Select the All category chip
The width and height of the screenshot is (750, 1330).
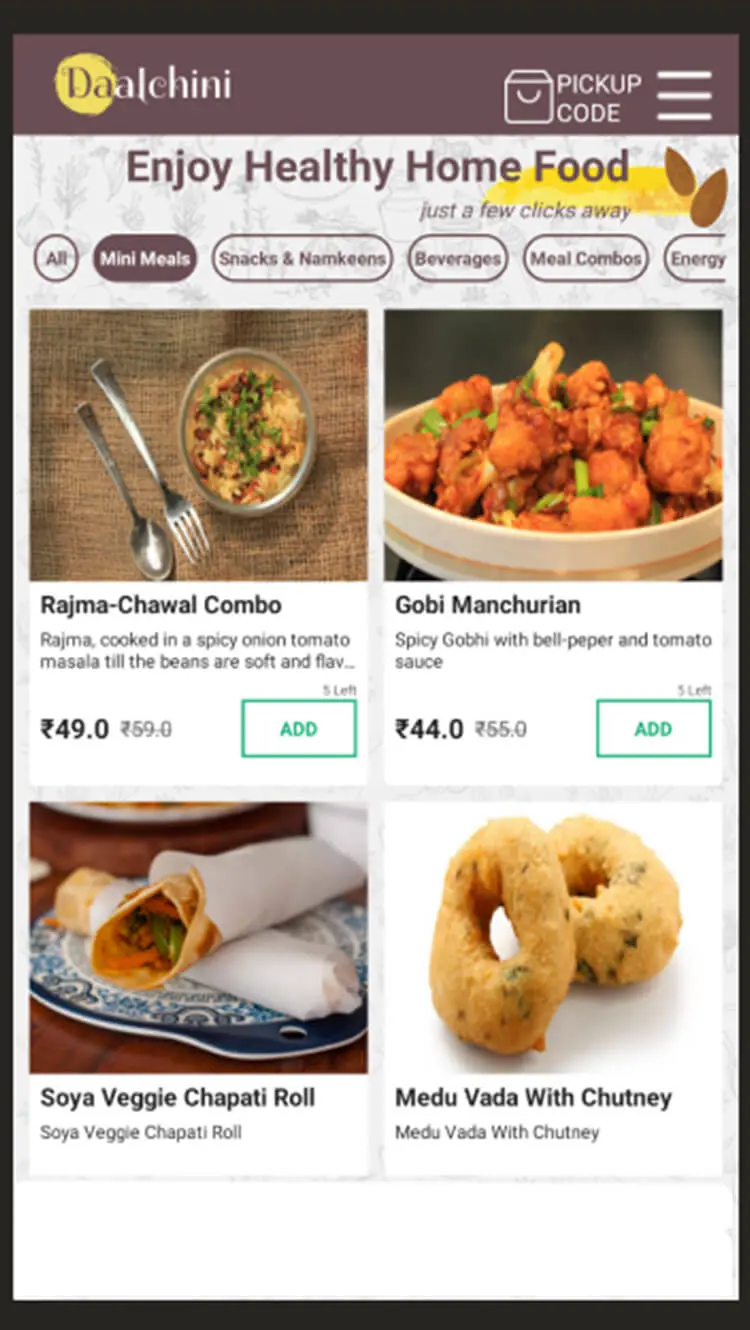click(x=56, y=259)
